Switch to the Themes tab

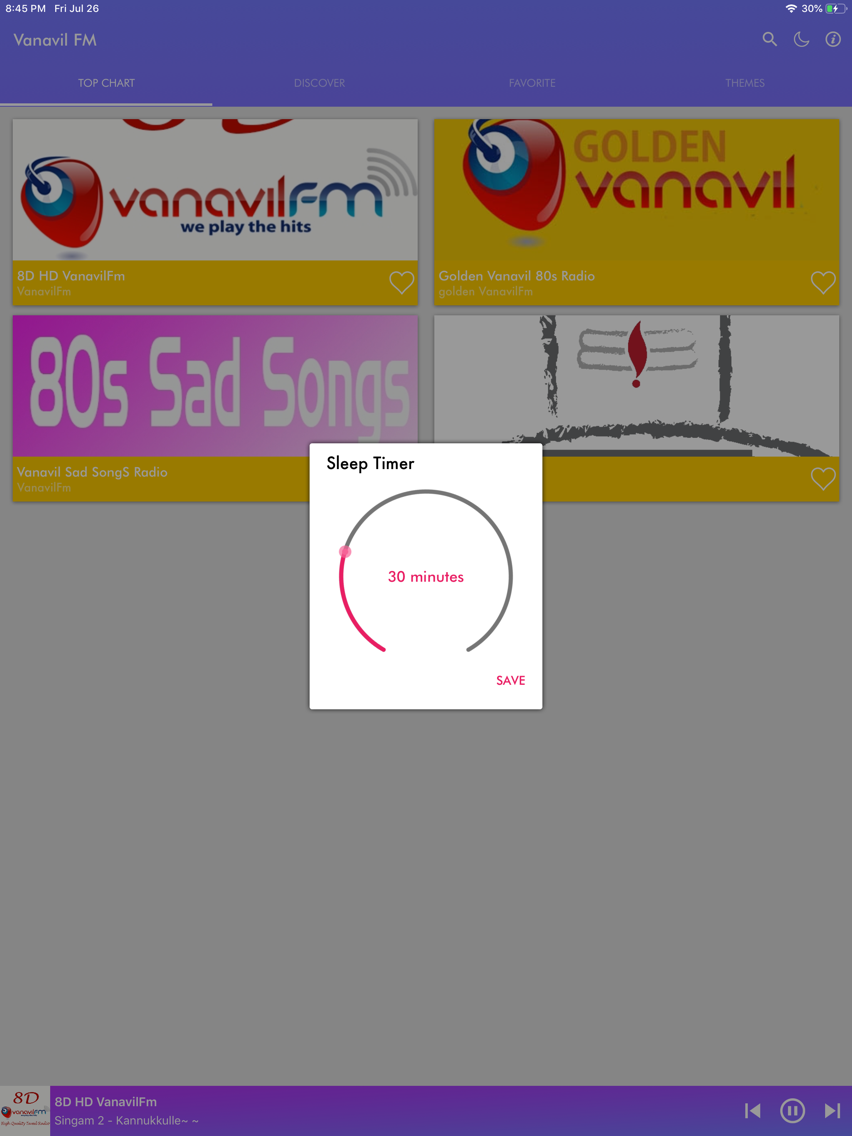click(x=745, y=83)
